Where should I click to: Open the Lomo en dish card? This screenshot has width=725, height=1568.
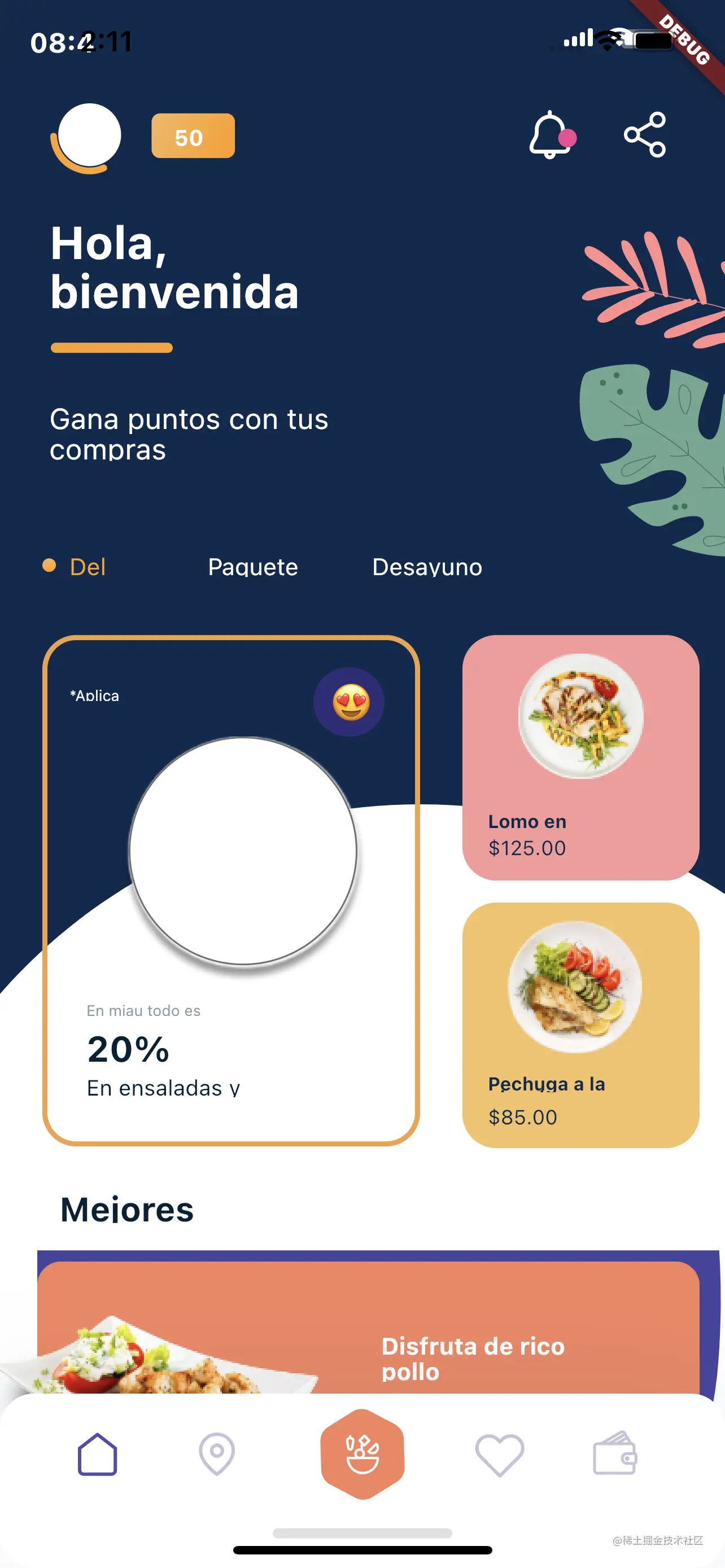click(x=580, y=757)
